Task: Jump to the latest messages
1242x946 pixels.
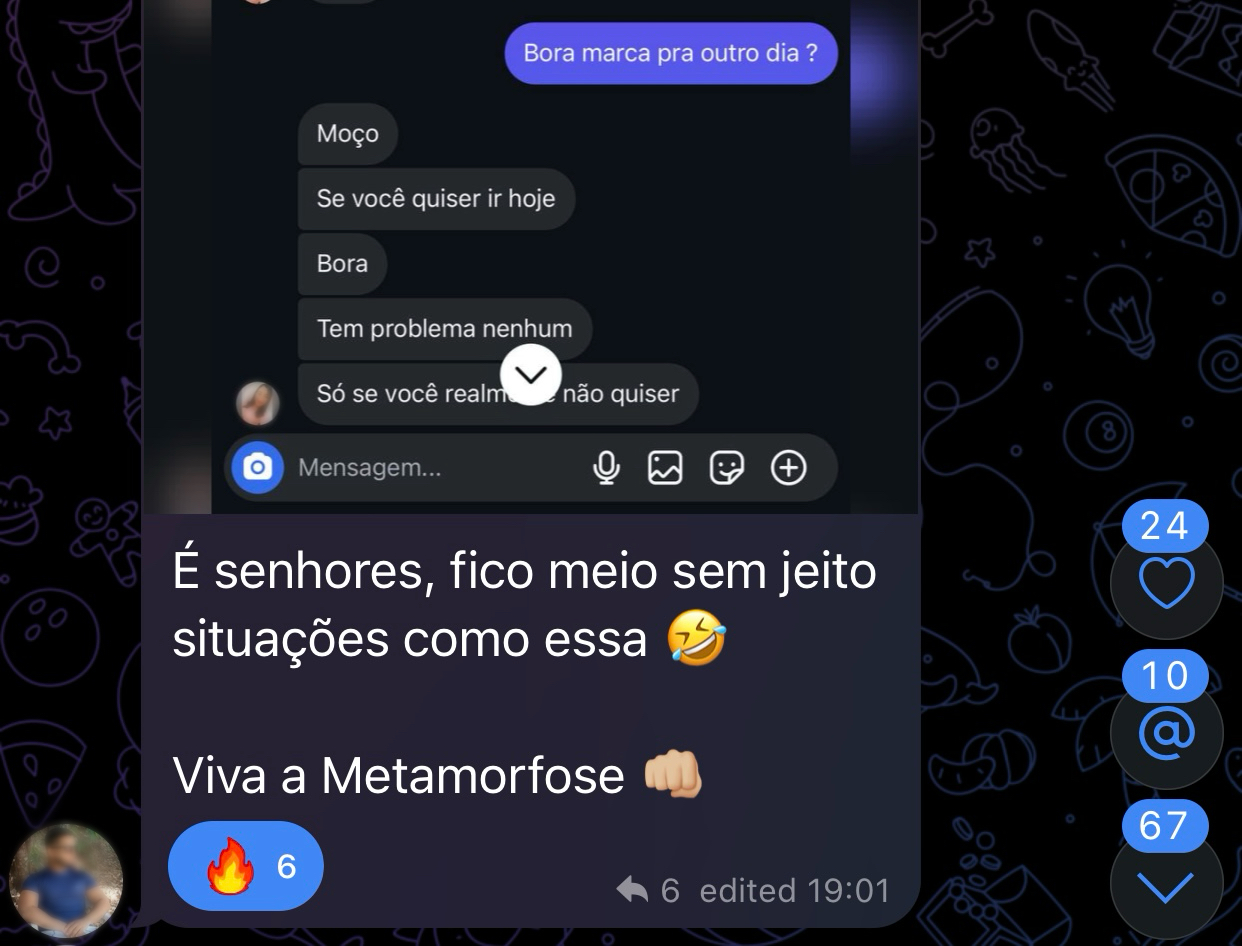Action: pos(1166,886)
